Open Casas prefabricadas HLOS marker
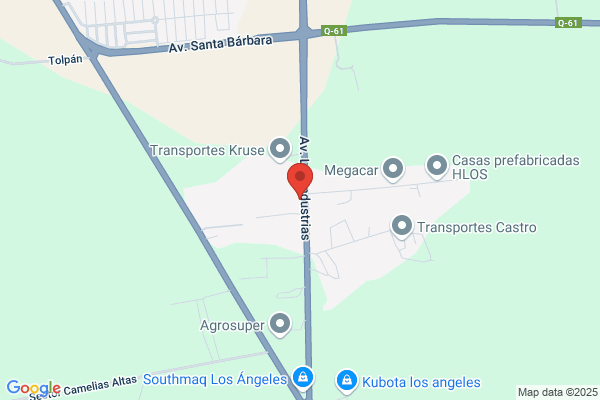The height and width of the screenshot is (400, 600). tap(437, 167)
